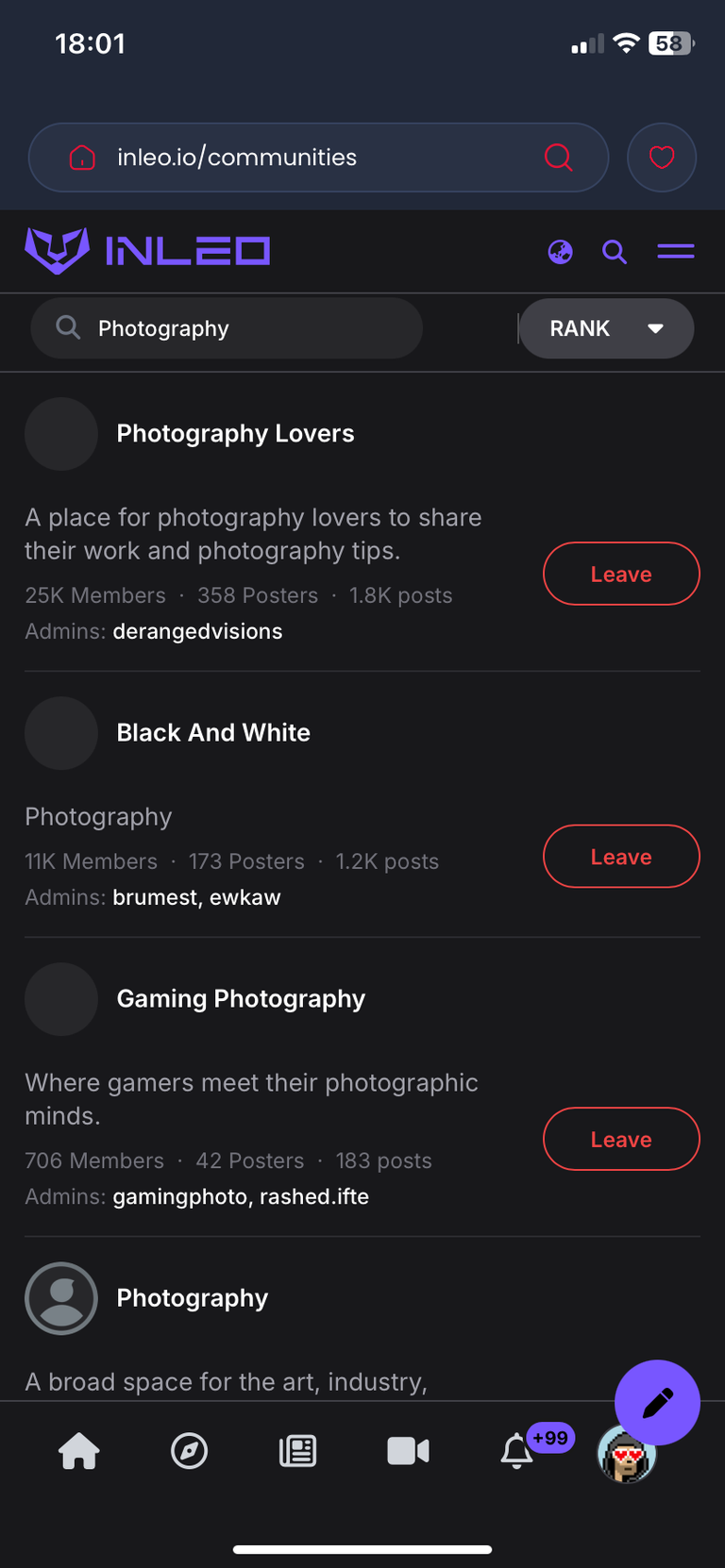Image resolution: width=725 pixels, height=1568 pixels.
Task: Open the Black And White community
Action: 213,733
